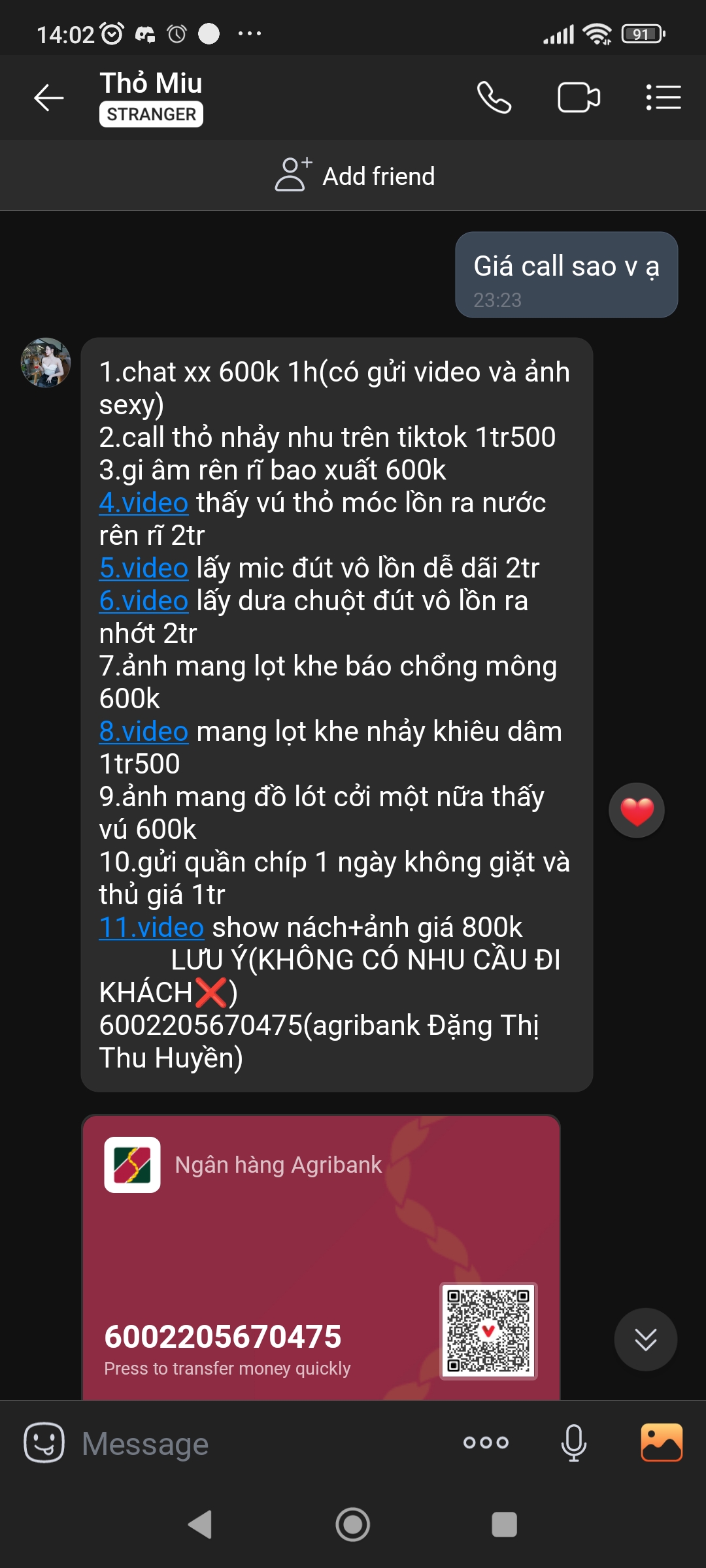Start a video call
706x1568 pixels.
point(579,98)
